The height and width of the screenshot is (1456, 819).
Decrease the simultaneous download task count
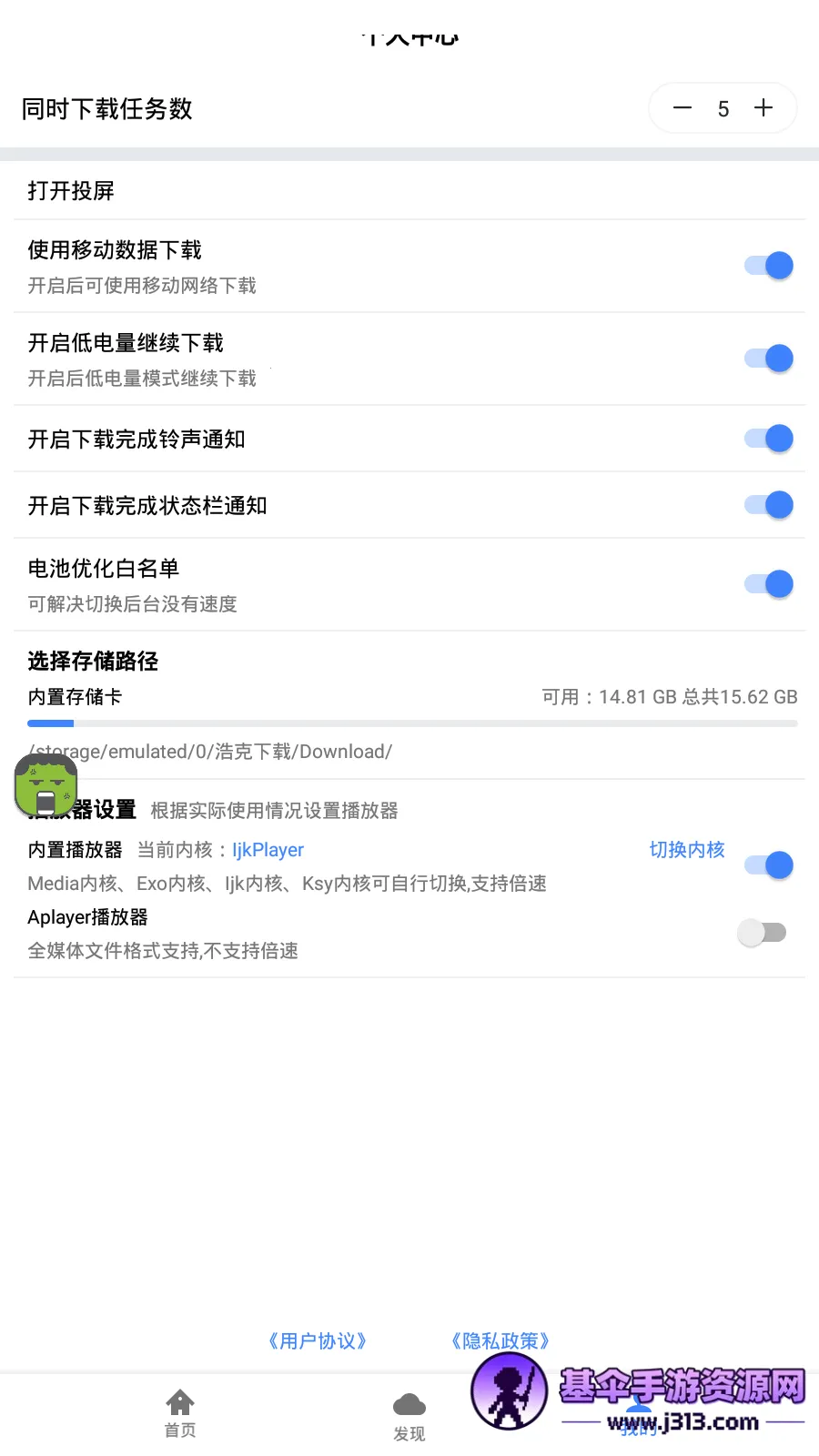point(682,108)
